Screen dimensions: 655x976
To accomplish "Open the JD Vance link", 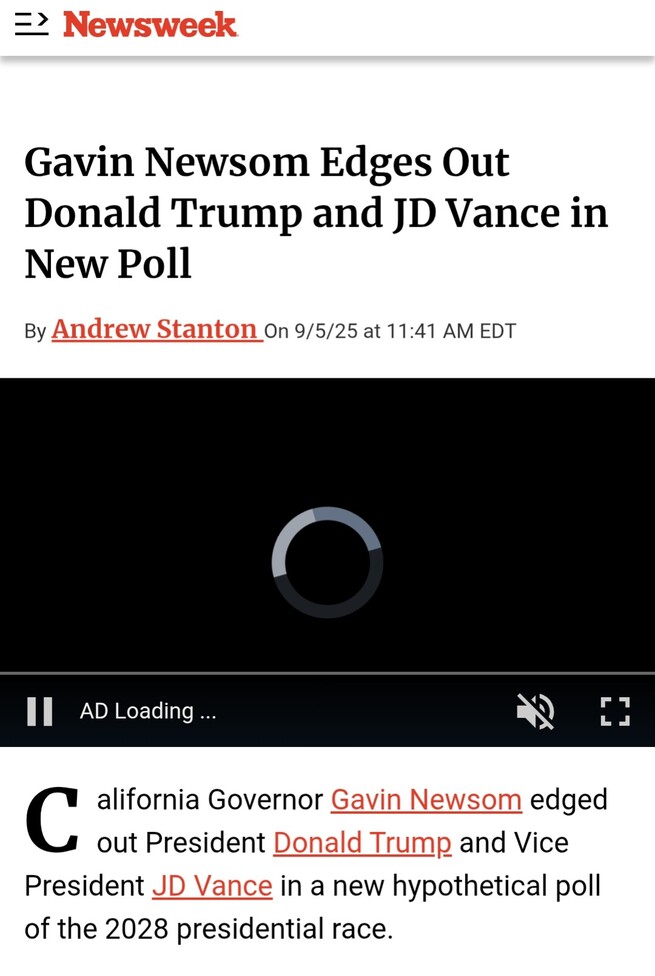I will click(212, 886).
